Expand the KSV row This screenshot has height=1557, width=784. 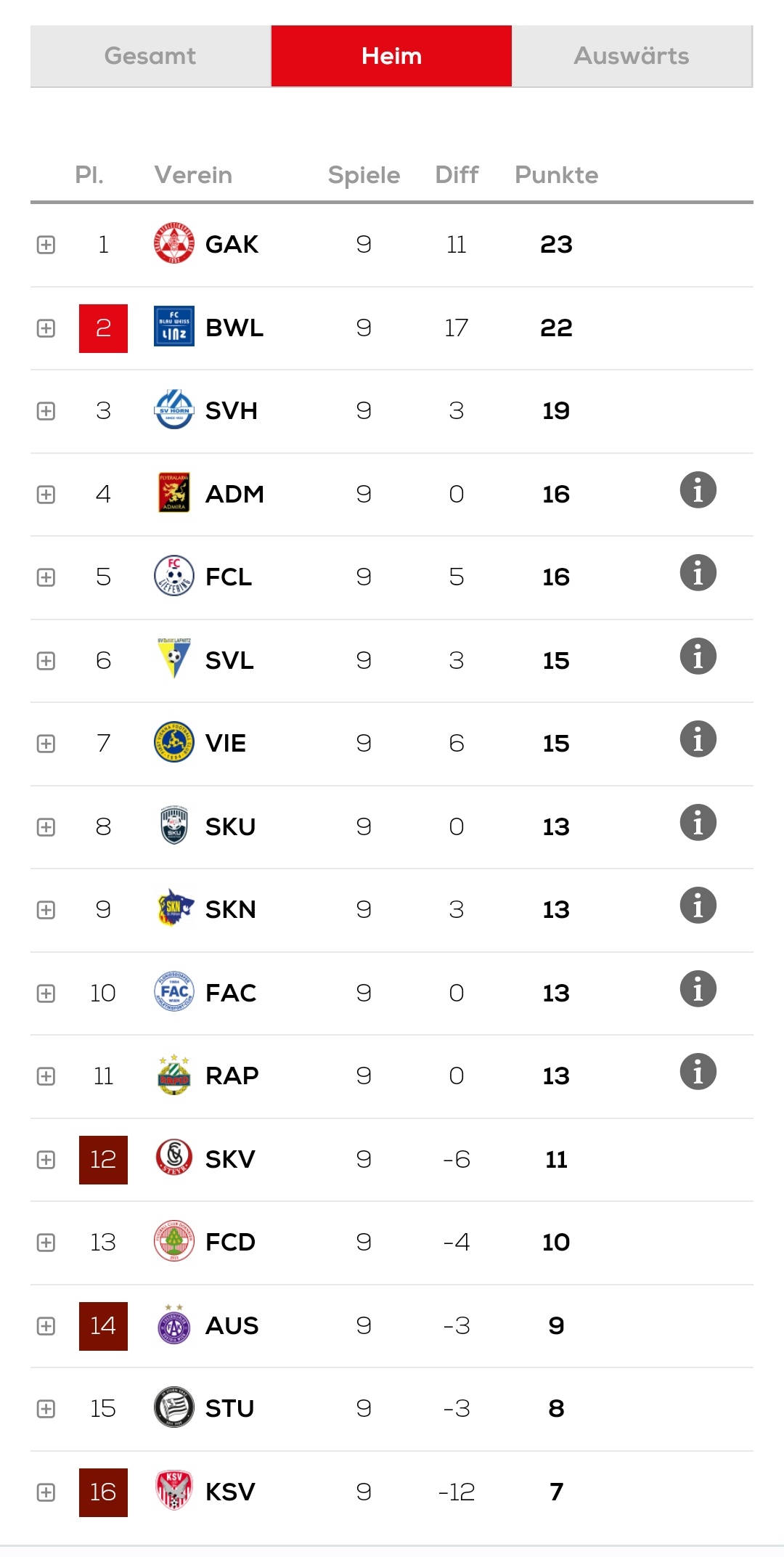coord(46,1492)
